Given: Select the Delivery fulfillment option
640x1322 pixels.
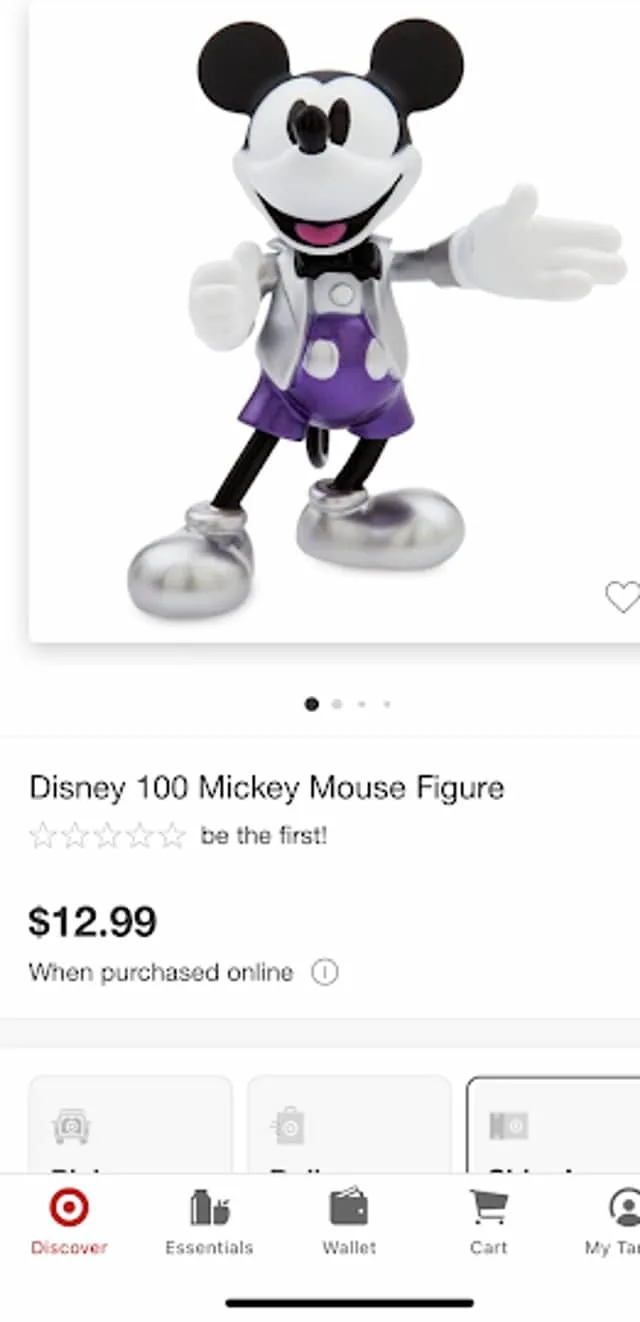Looking at the screenshot, I should pos(349,1124).
